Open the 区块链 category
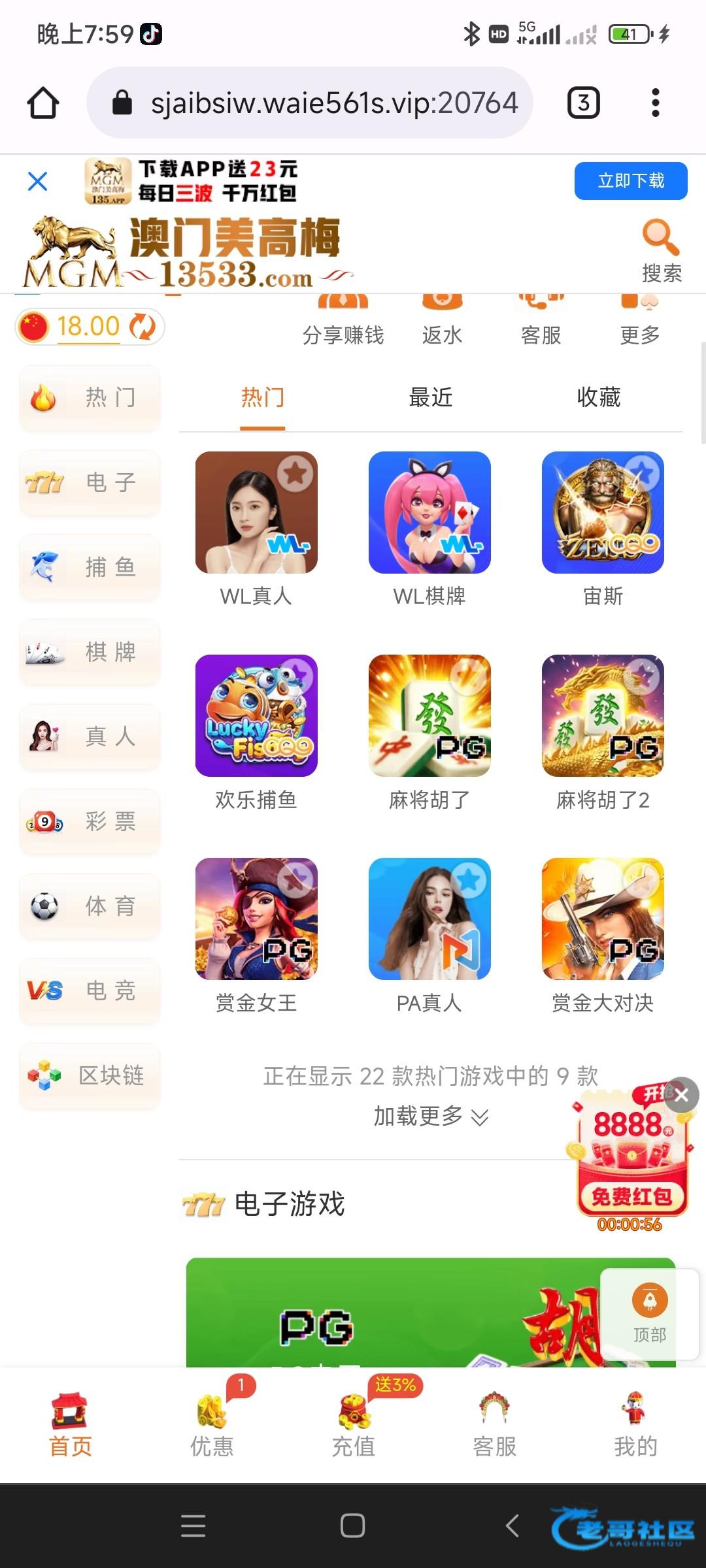 coord(90,1075)
